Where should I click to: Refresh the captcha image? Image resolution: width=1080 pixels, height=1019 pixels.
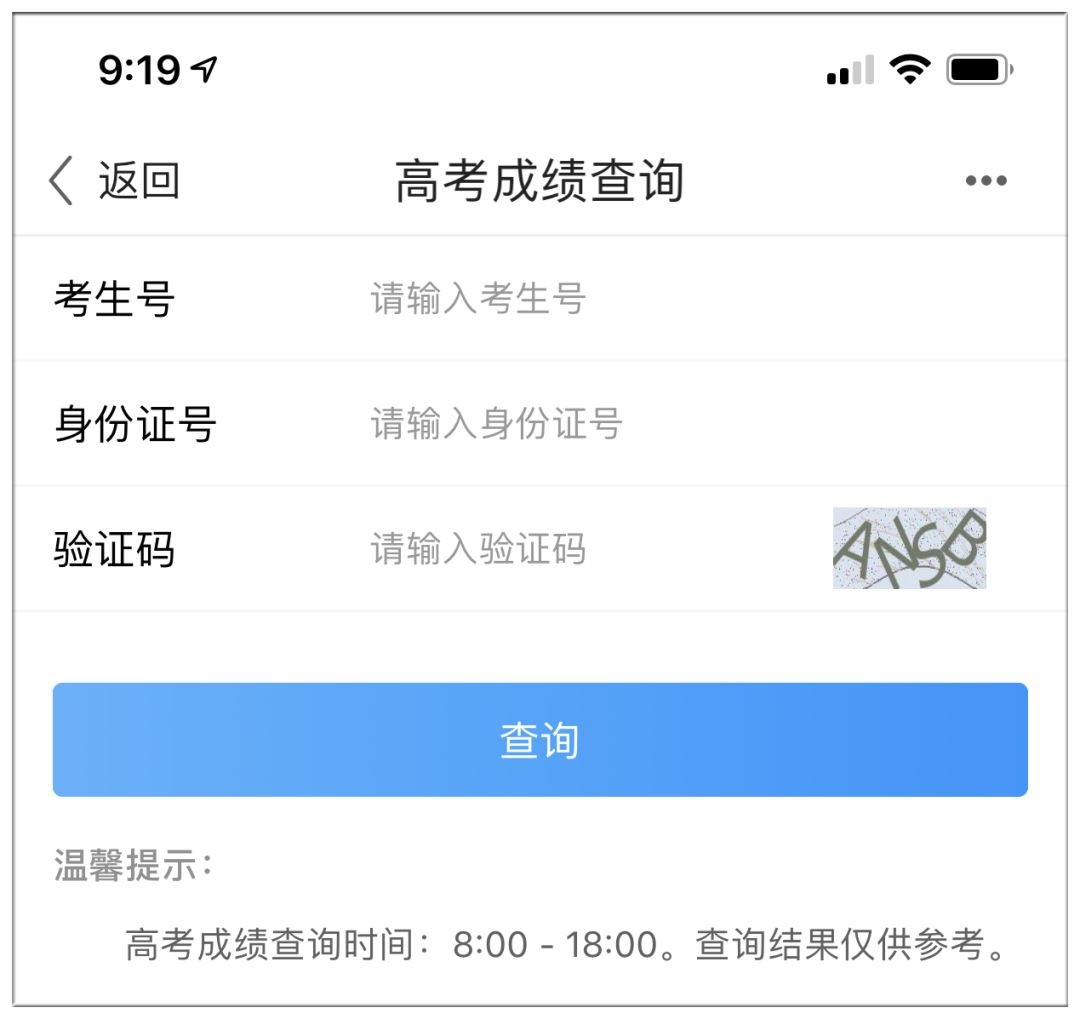tap(909, 548)
